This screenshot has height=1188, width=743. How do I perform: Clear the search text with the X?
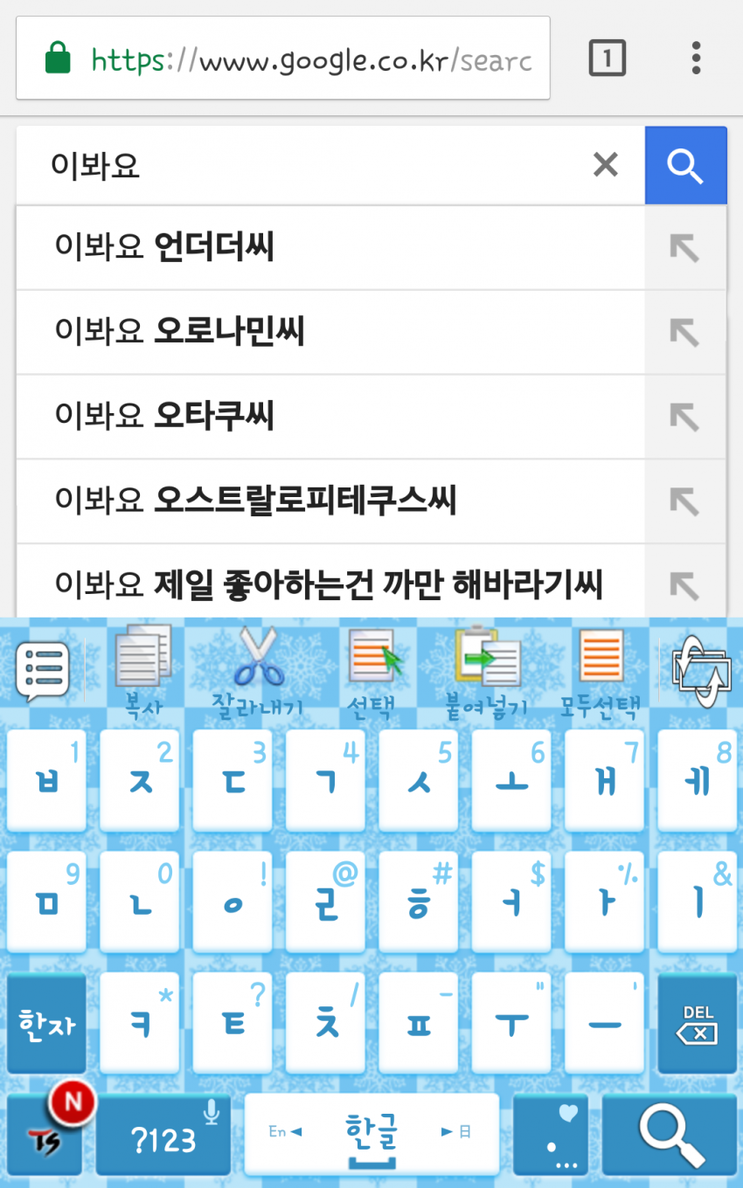(605, 165)
